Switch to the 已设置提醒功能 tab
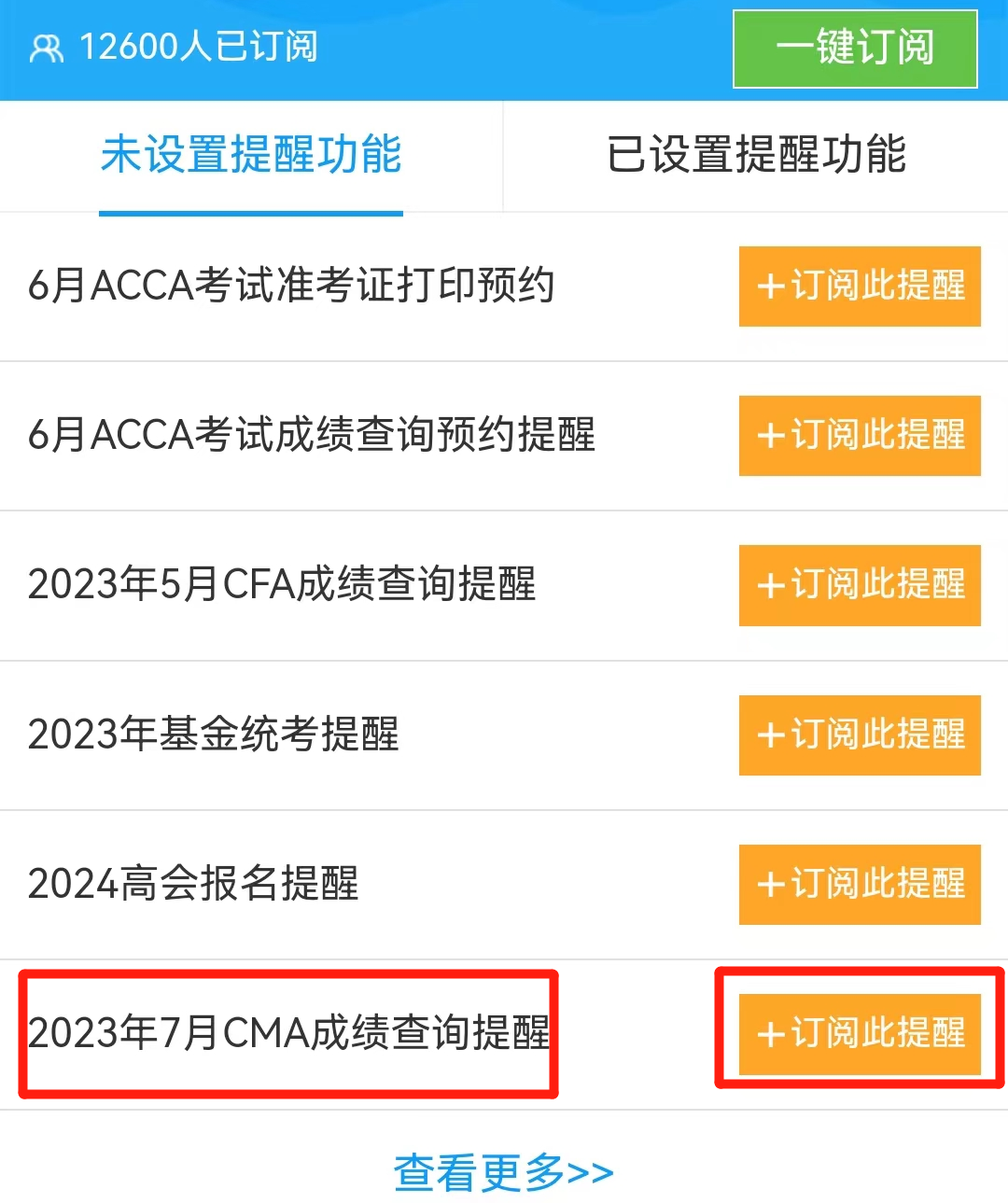This screenshot has width=1008, height=1203. [756, 157]
